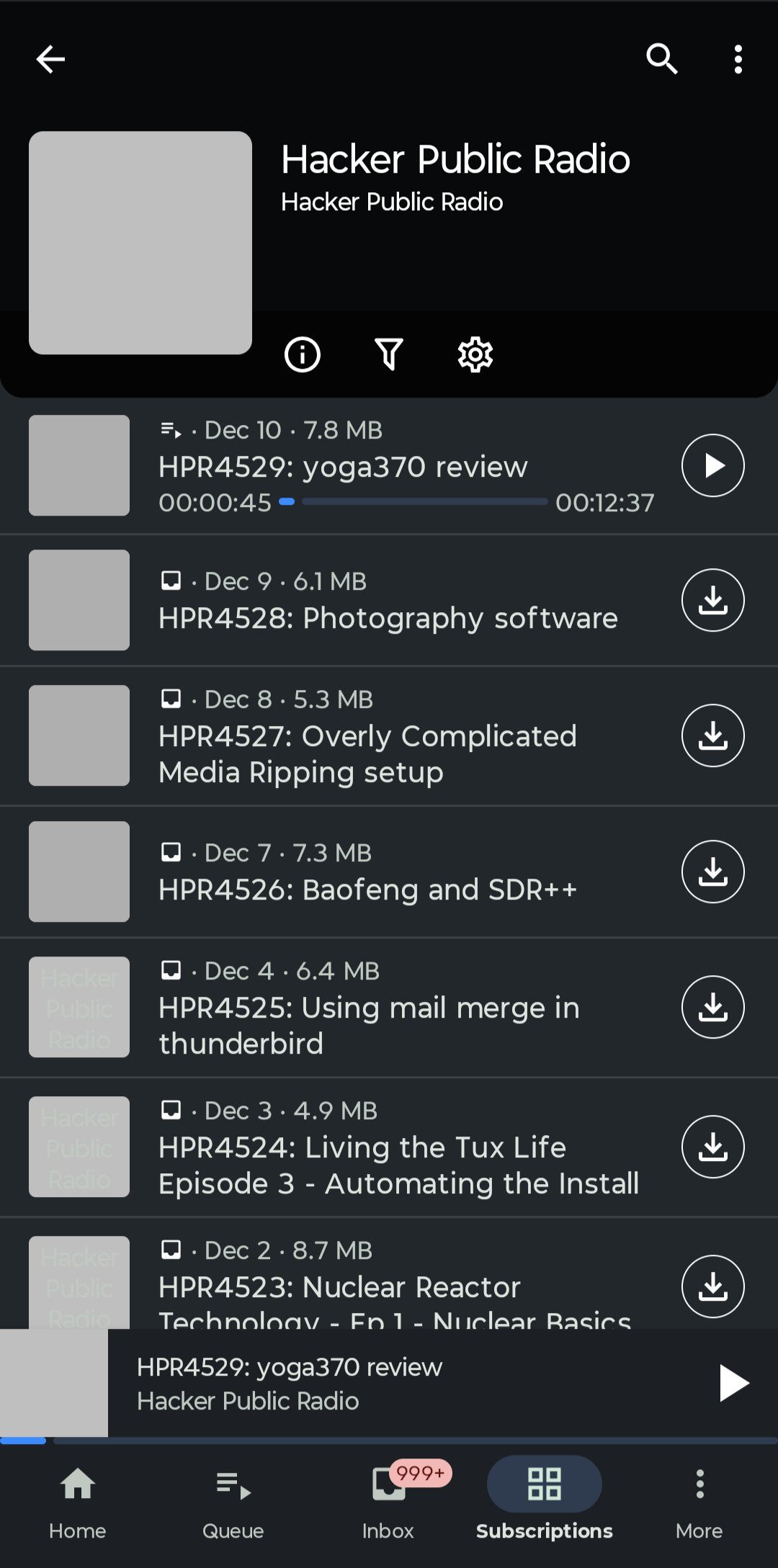
Task: Show podcast info
Action: click(x=302, y=354)
